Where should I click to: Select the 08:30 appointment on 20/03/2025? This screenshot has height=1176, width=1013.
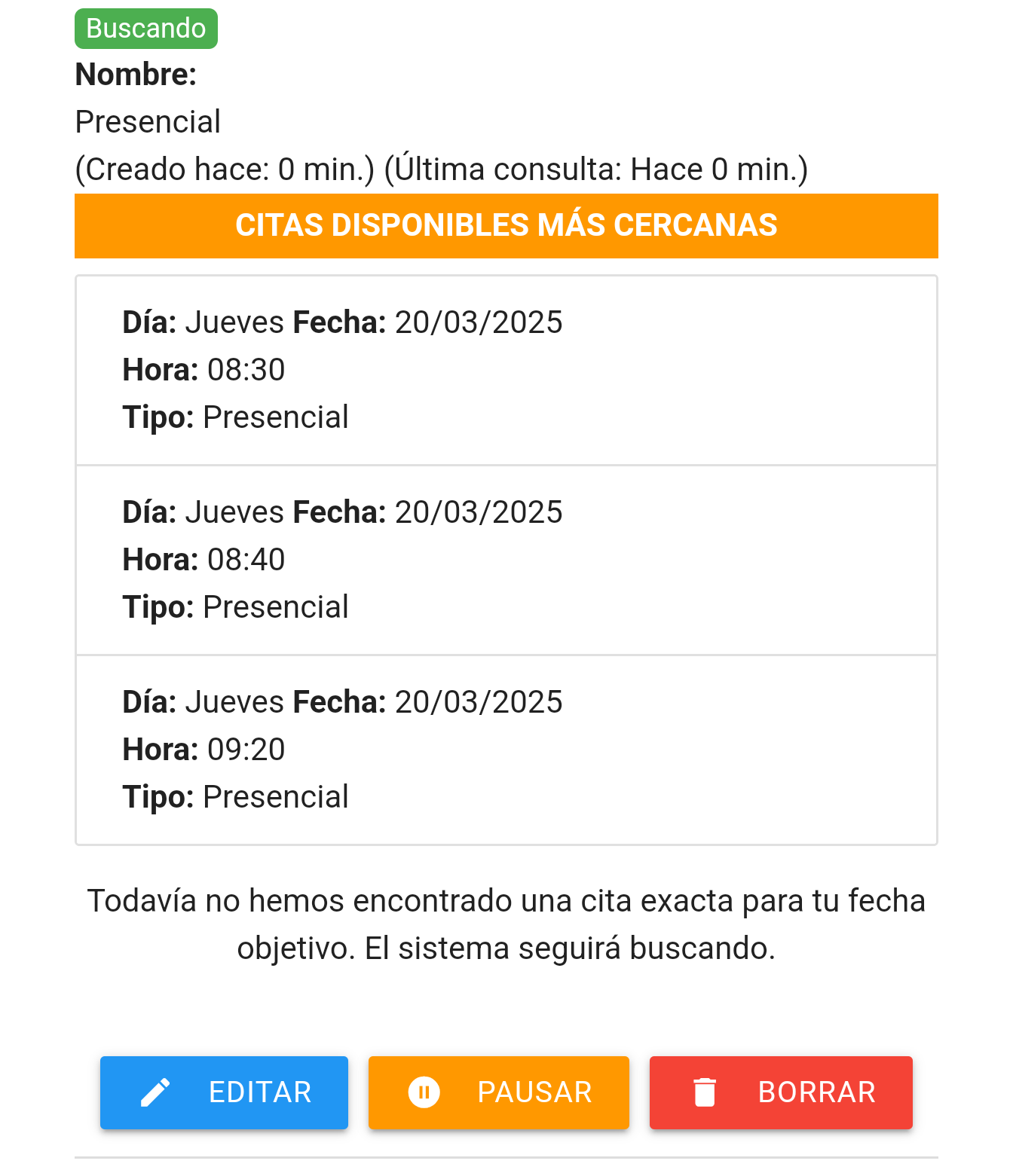pyautogui.click(x=506, y=370)
